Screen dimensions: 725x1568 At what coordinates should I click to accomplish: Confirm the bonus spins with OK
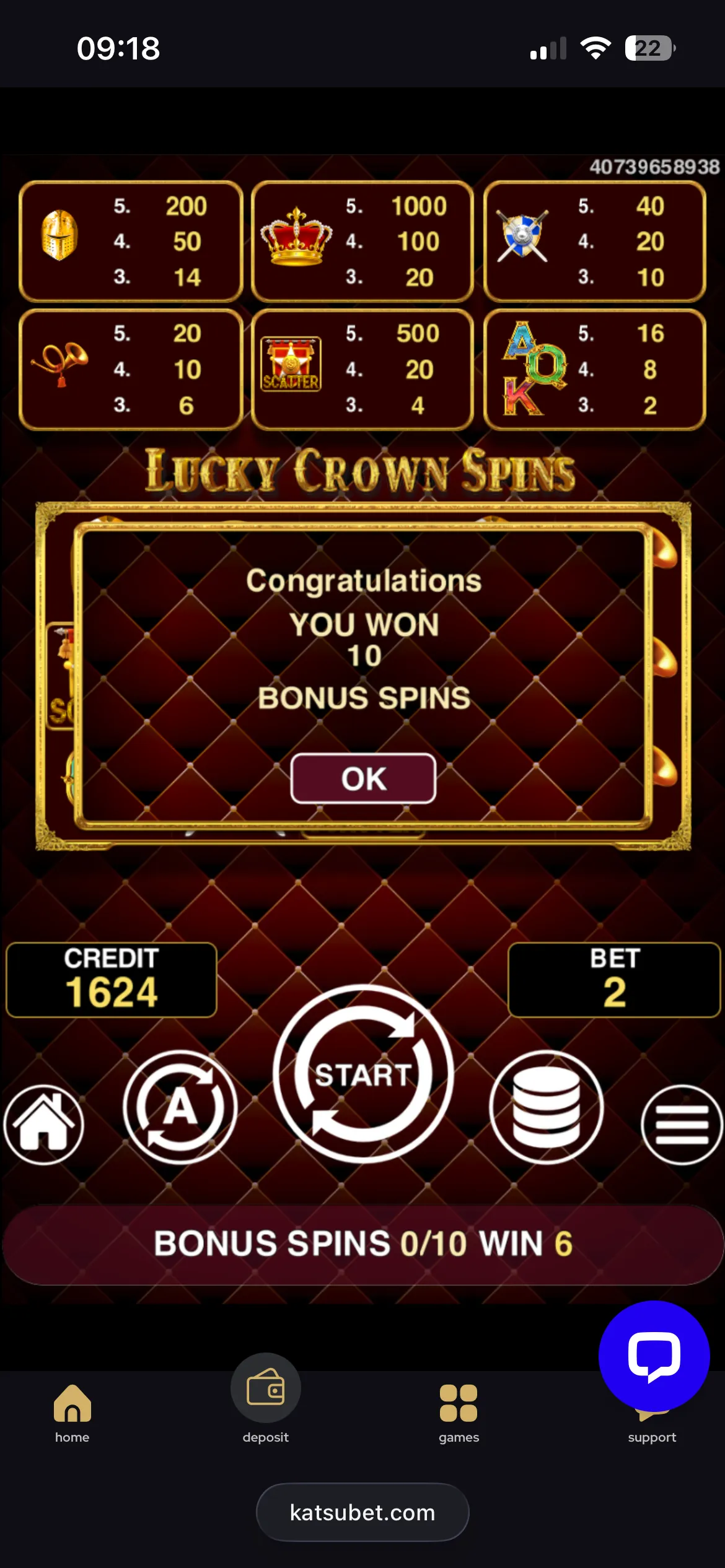tap(363, 778)
